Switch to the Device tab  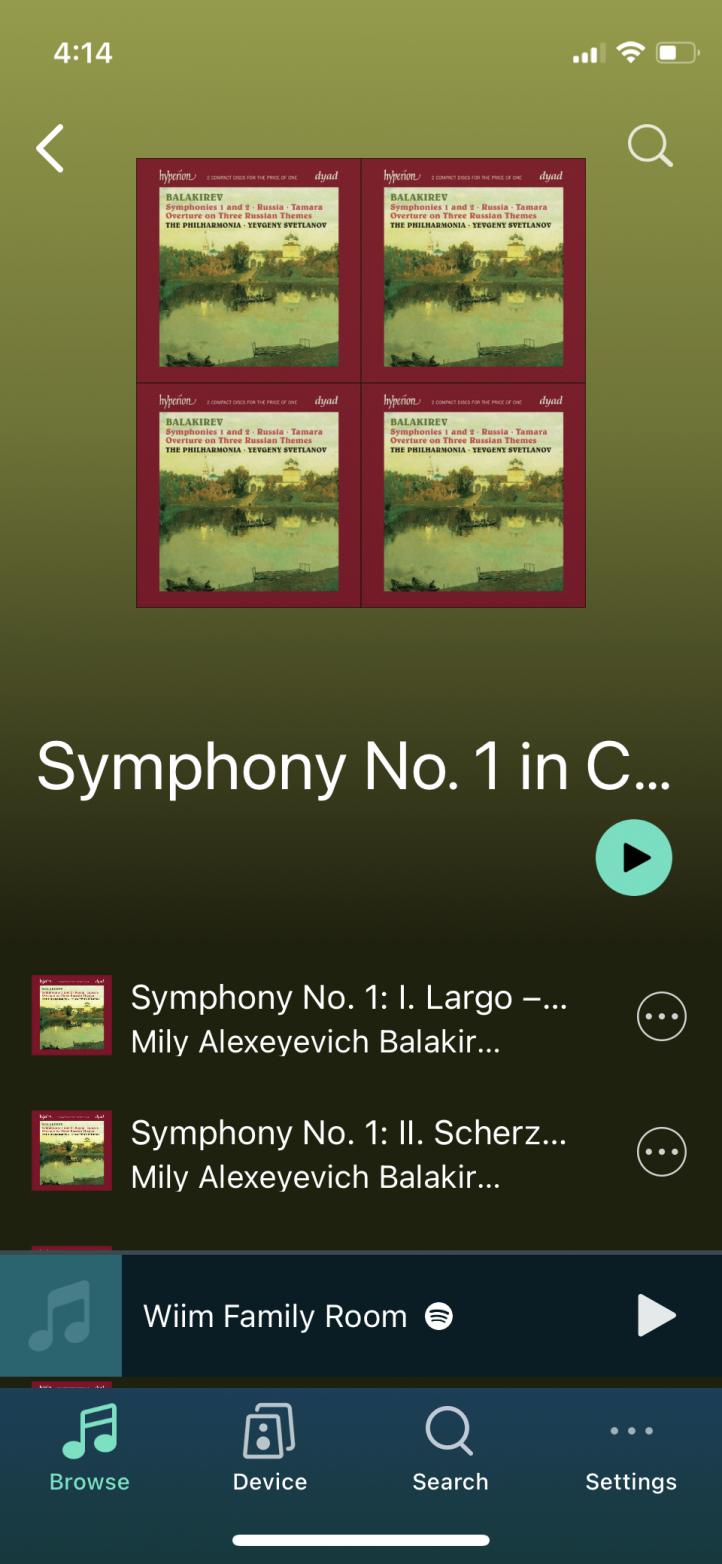click(270, 1447)
